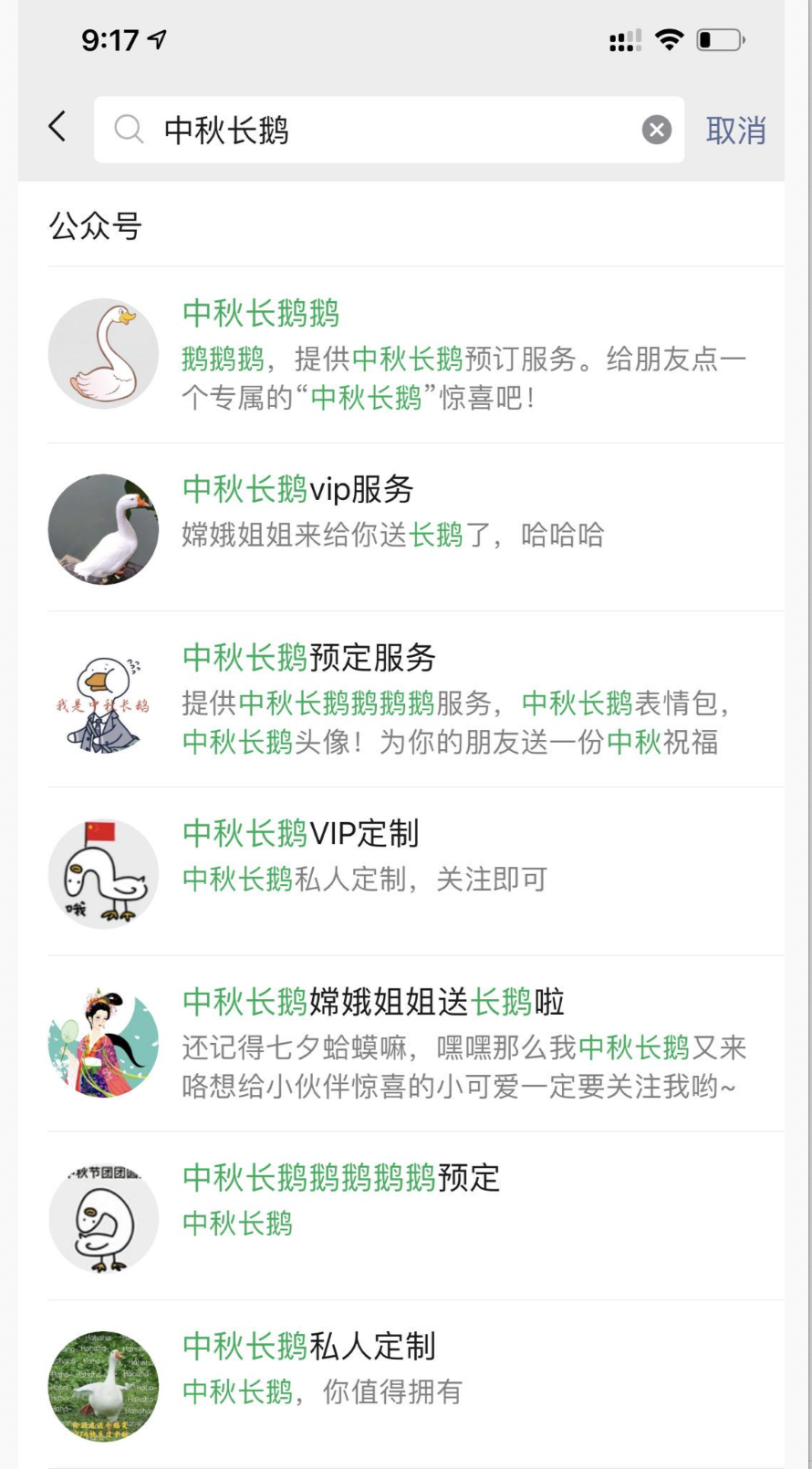This screenshot has height=1469, width=812.
Task: Open the 中秋长鹅vip服务 account
Action: 298,490
